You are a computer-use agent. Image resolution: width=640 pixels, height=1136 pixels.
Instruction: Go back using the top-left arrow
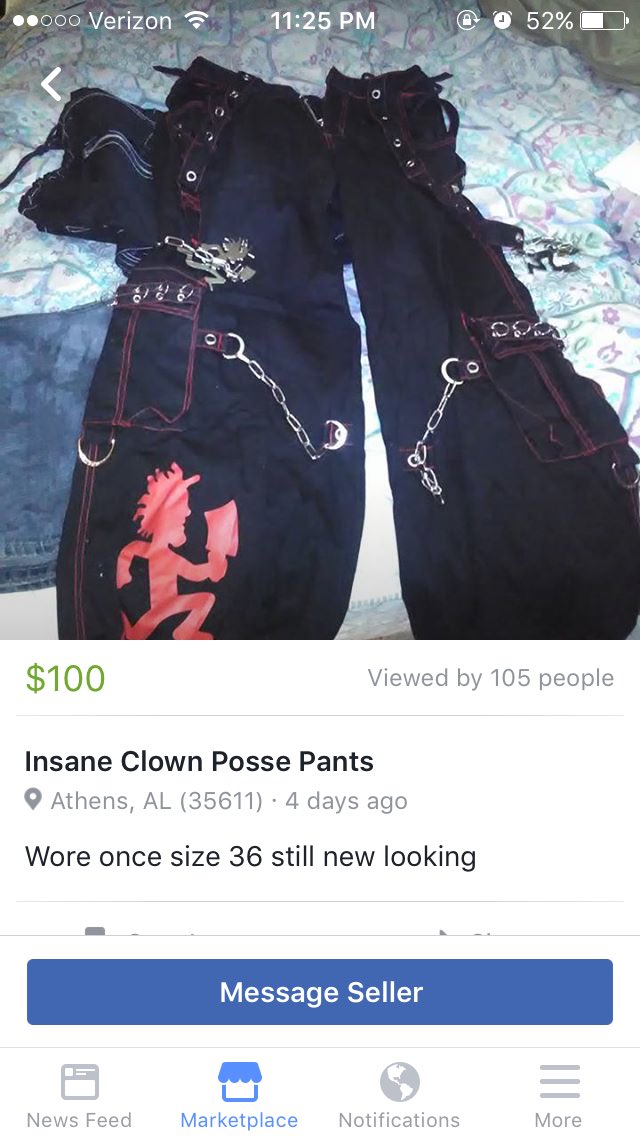[52, 84]
